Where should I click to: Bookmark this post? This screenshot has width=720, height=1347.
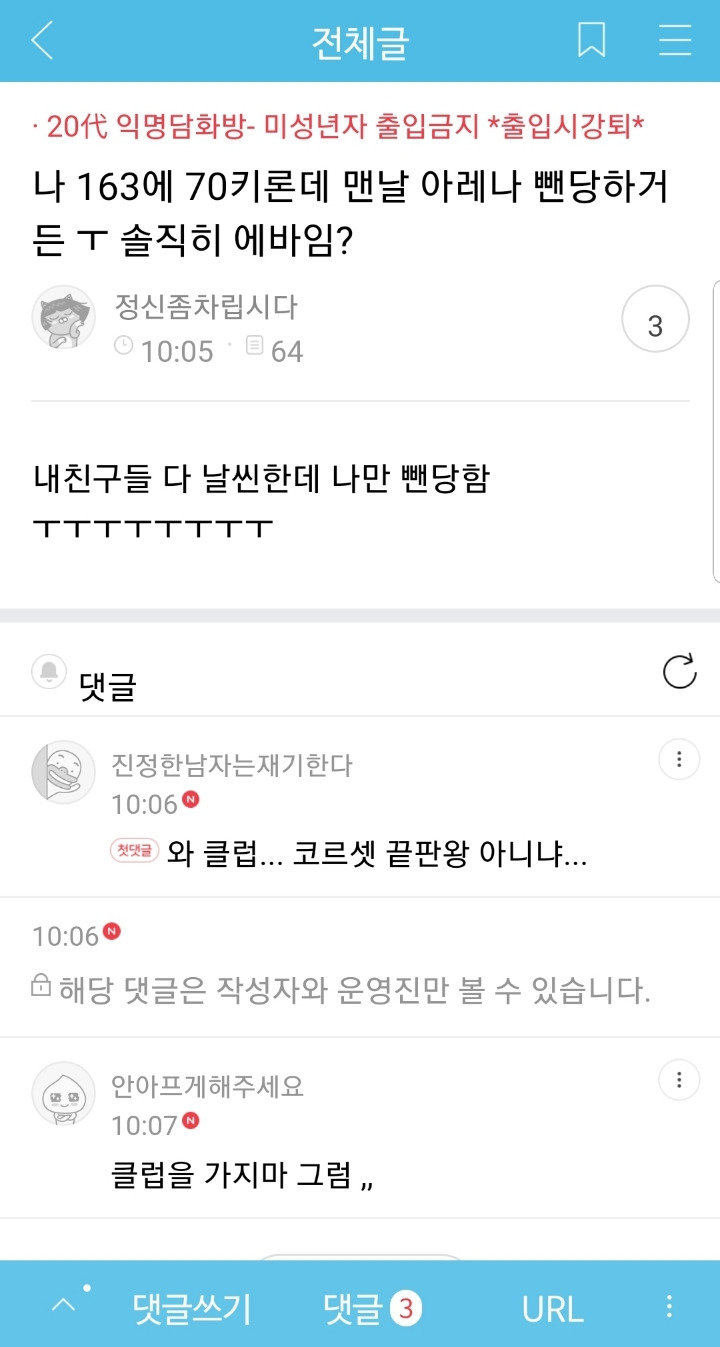tap(591, 41)
